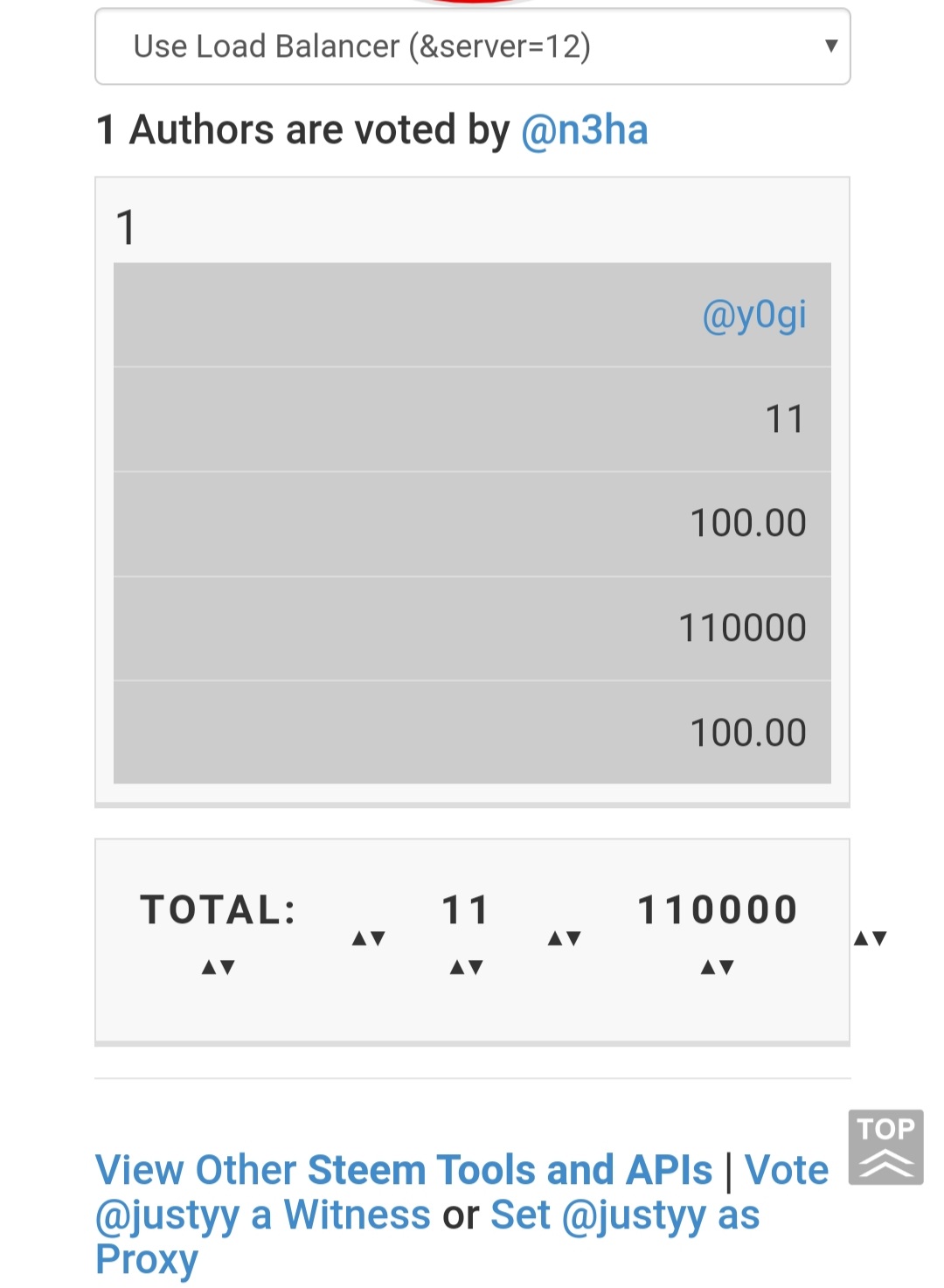Open the @y0gi author link
944x1288 pixels.
pos(754,315)
